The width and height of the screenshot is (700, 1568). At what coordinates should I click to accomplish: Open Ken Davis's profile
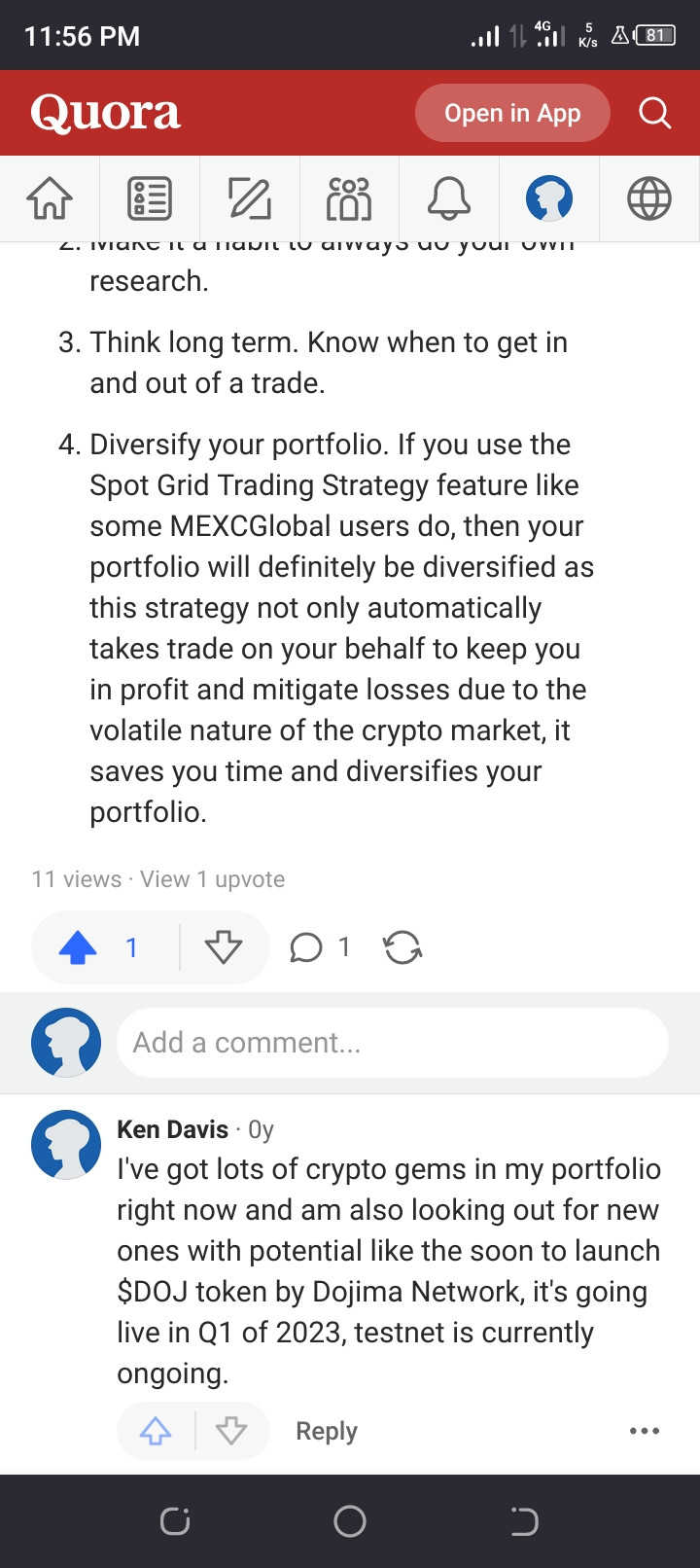tap(172, 1129)
